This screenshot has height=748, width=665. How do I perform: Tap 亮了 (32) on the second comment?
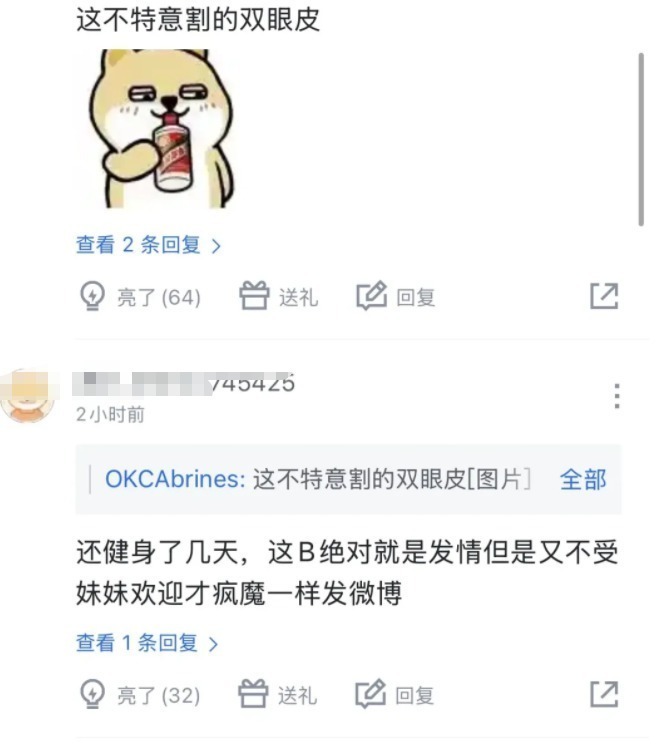point(140,695)
